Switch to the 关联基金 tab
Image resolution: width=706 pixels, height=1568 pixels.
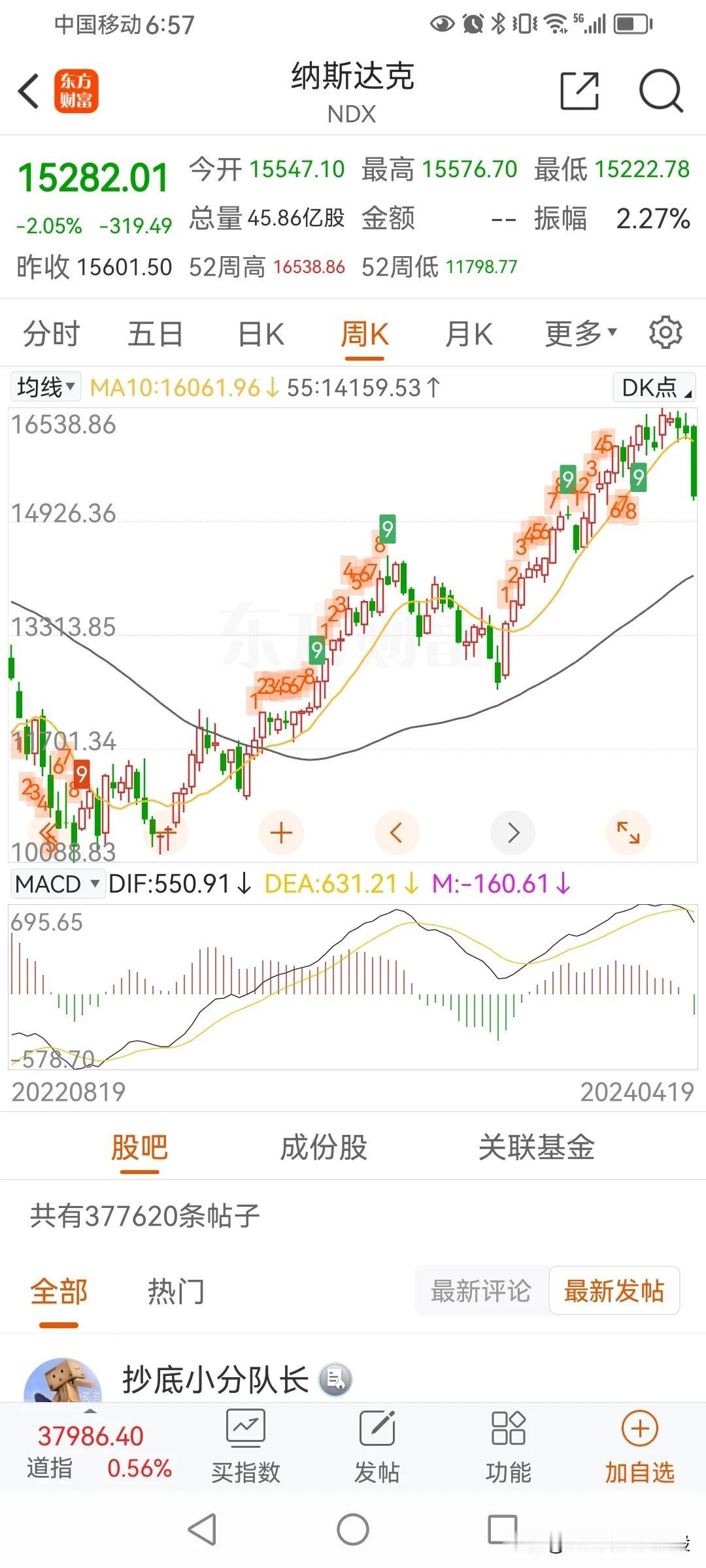click(x=536, y=1148)
